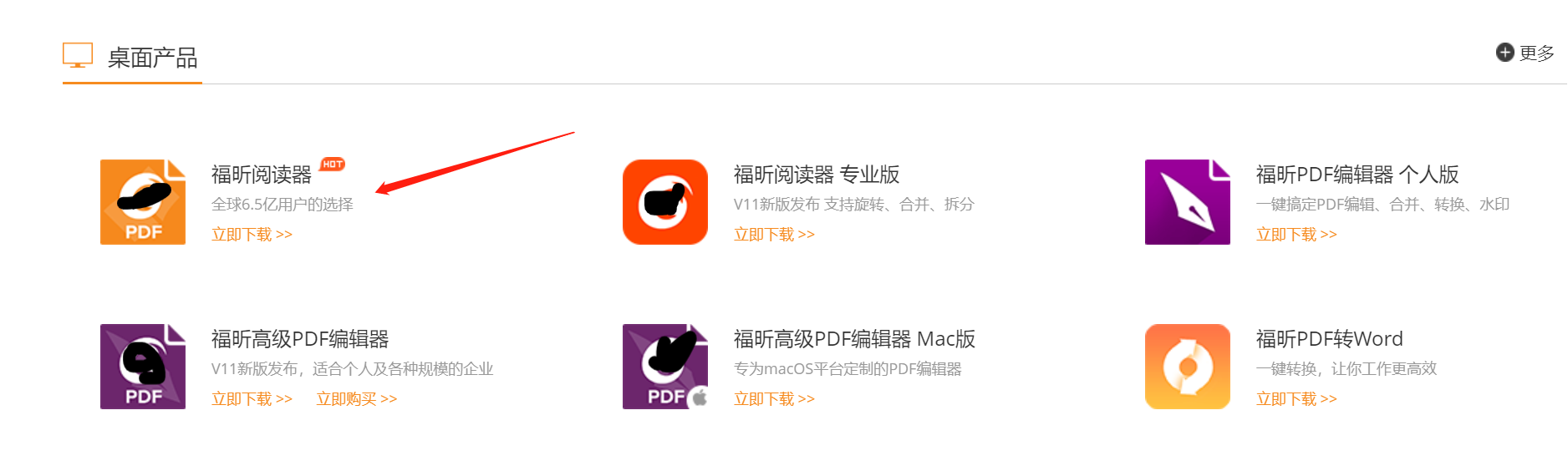The image size is (1568, 466).
Task: Download 福昕PDF转Word via 立即下载
Action: [1296, 399]
